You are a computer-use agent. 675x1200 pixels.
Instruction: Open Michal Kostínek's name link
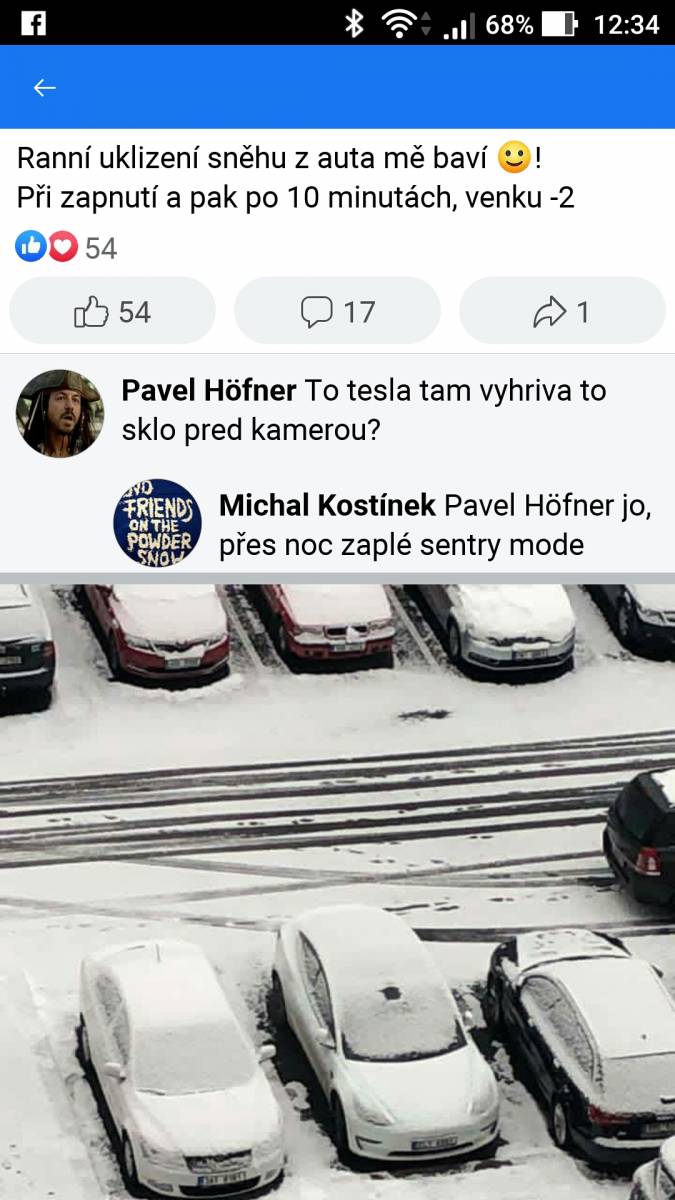(327, 506)
